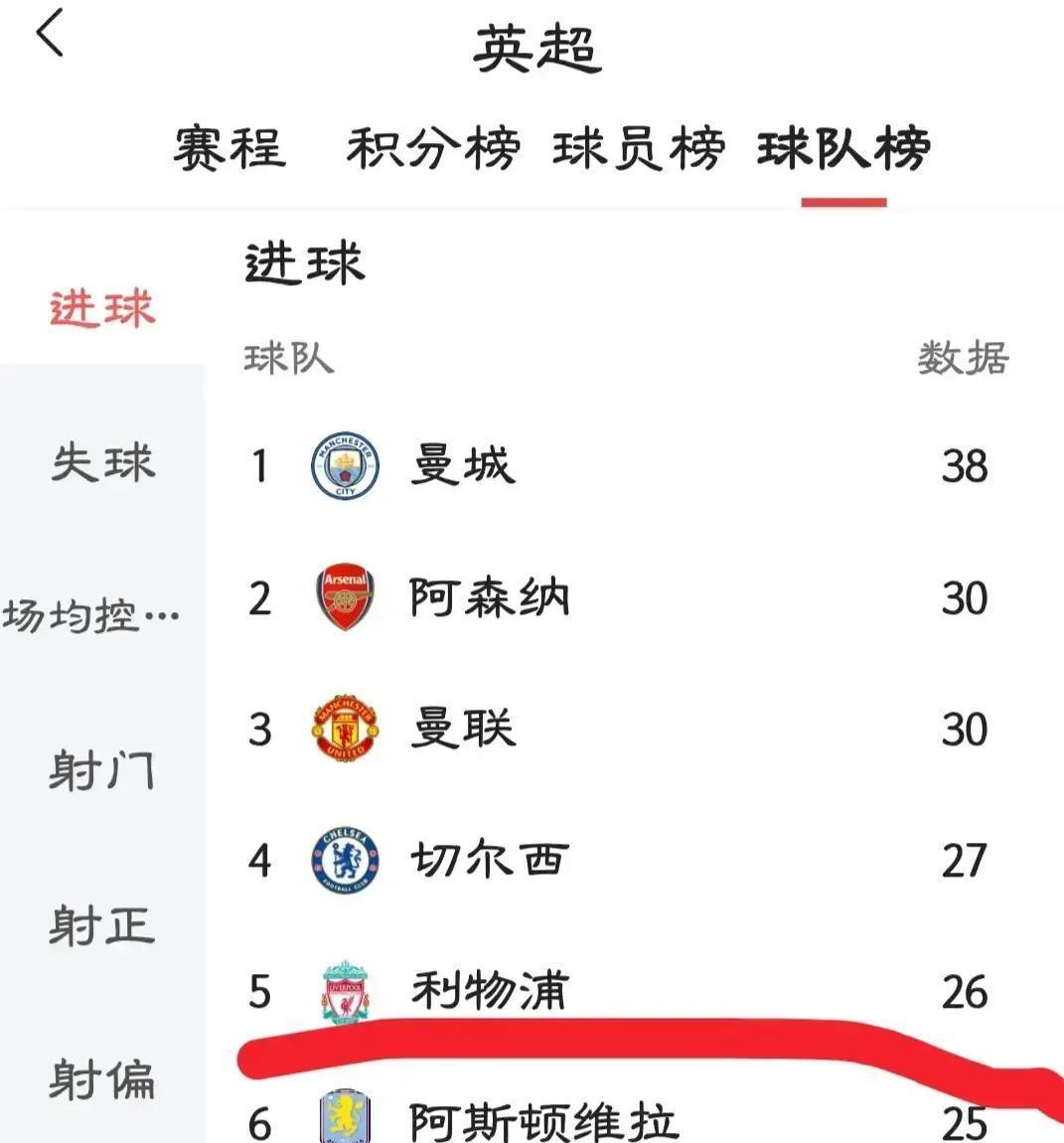Switch to the 场均控… category
Image resolution: width=1064 pixels, height=1143 pixels.
[x=92, y=617]
